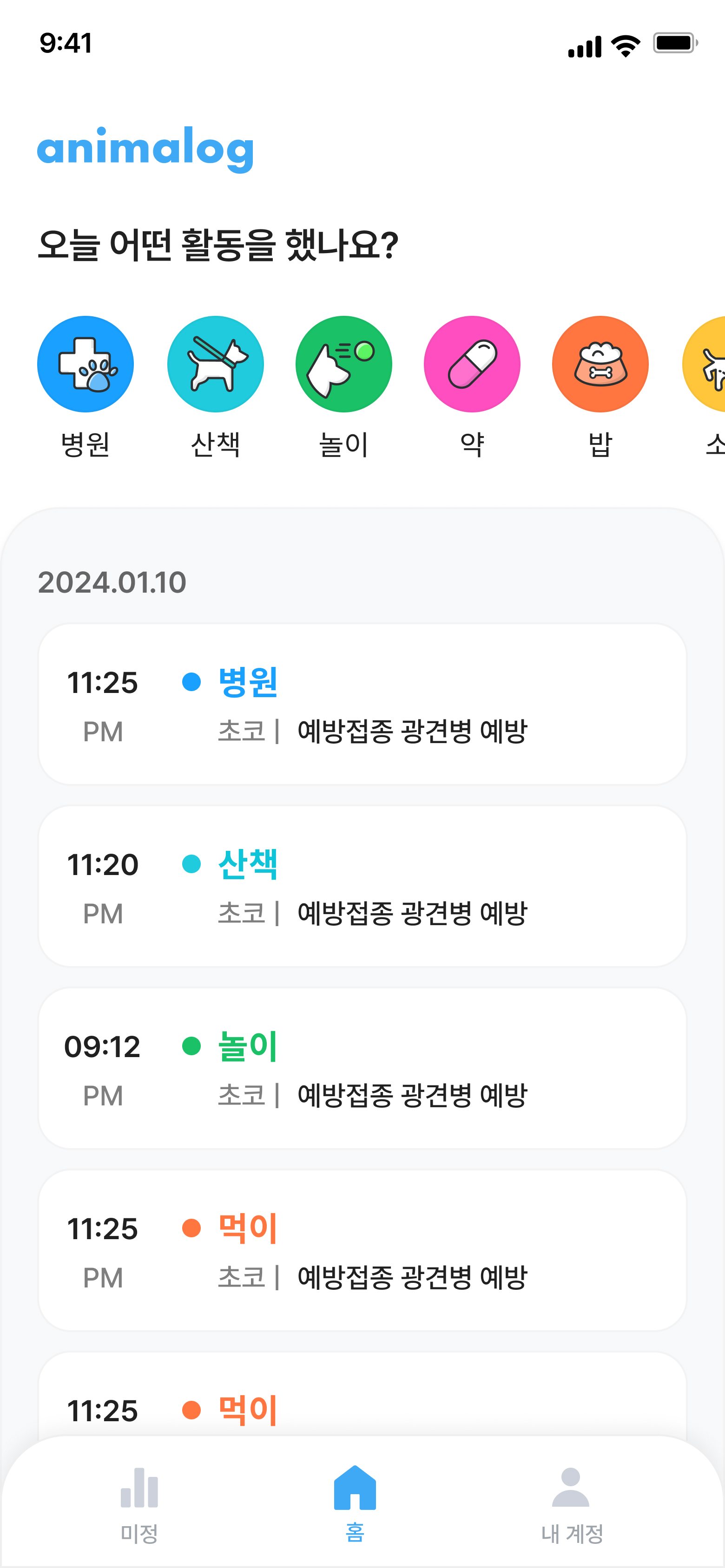The width and height of the screenshot is (725, 1568).
Task: Open the 11:20 PM 산책 log entry
Action: 362,886
